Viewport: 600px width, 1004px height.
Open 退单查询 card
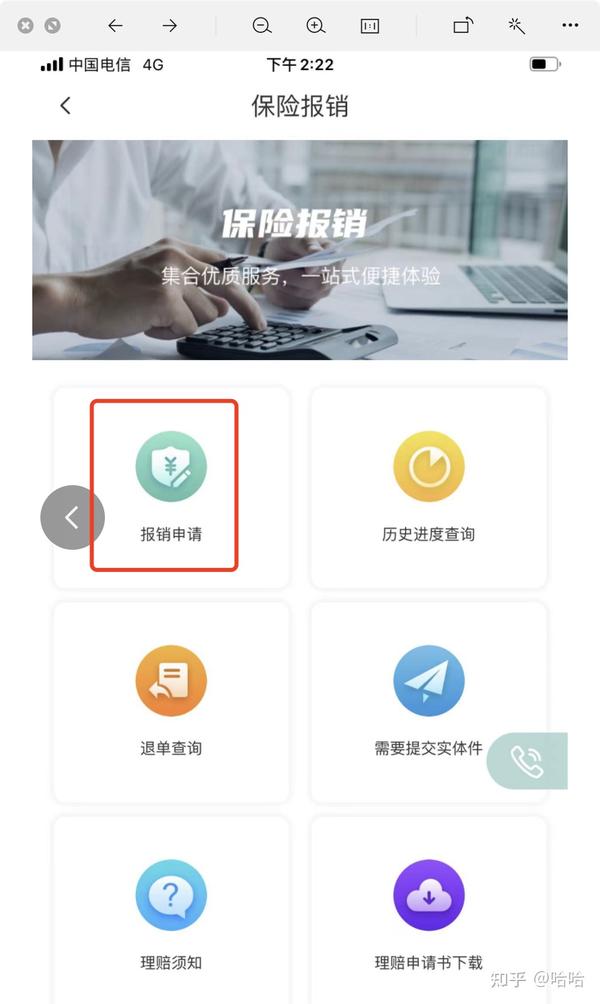[x=170, y=700]
